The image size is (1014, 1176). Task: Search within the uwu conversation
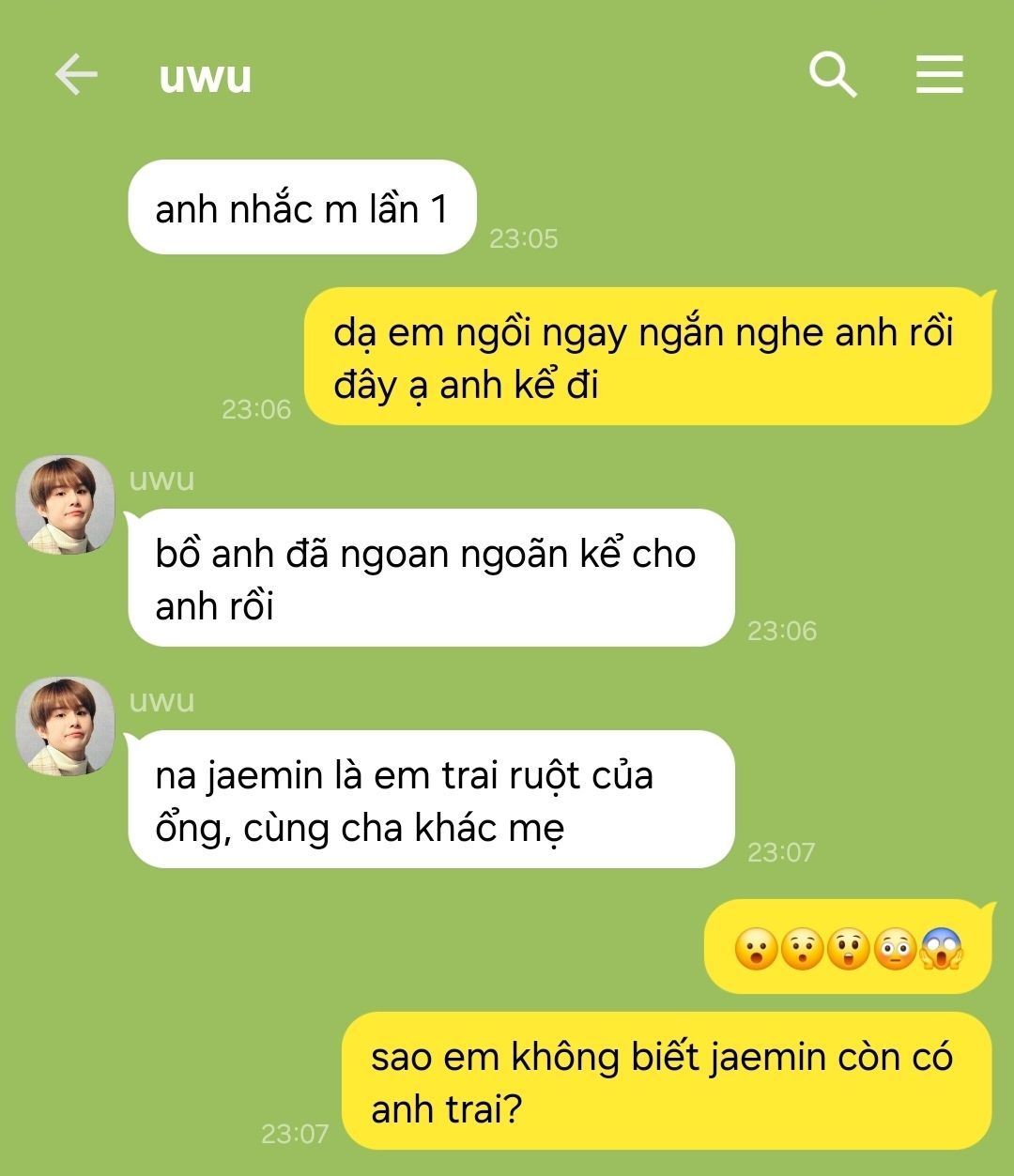point(832,75)
